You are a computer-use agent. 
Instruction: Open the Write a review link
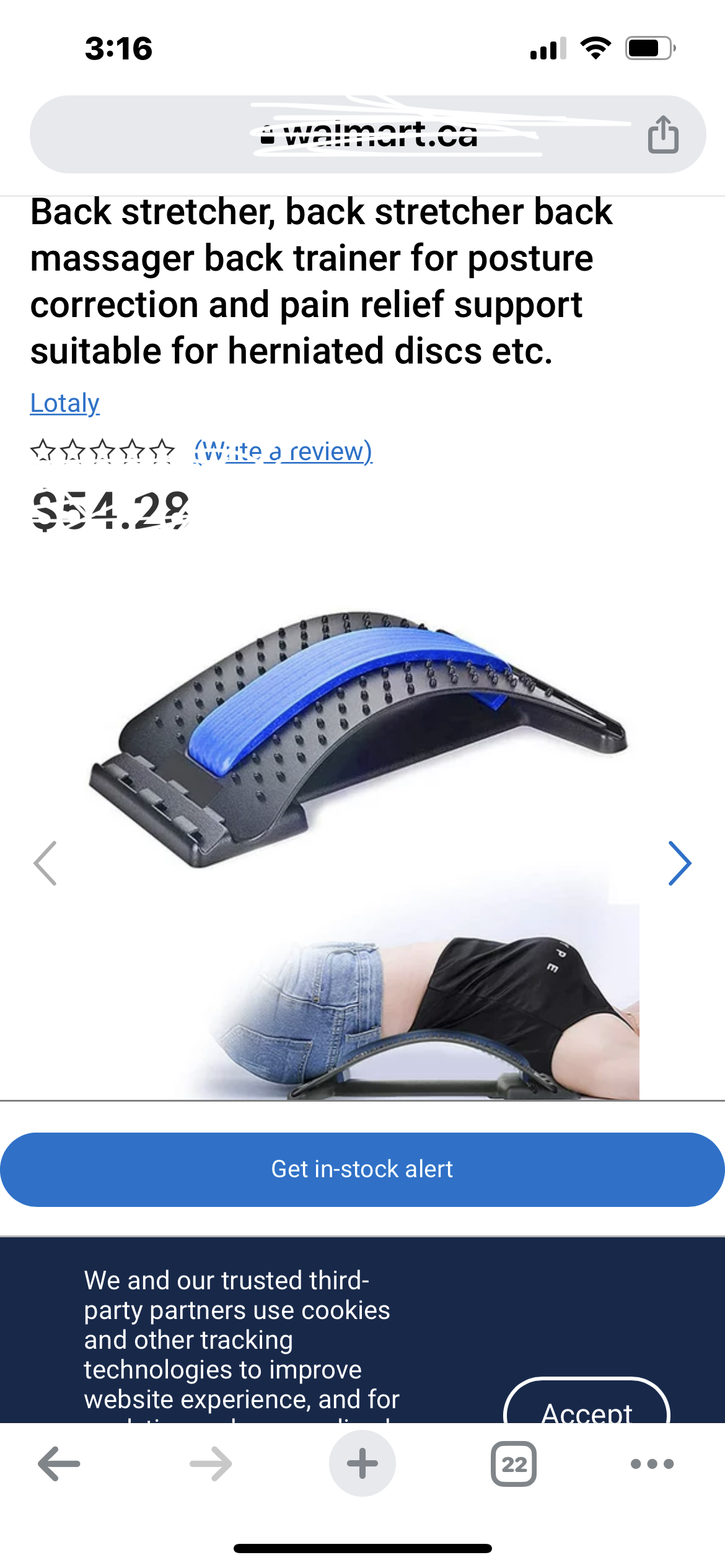coord(283,451)
